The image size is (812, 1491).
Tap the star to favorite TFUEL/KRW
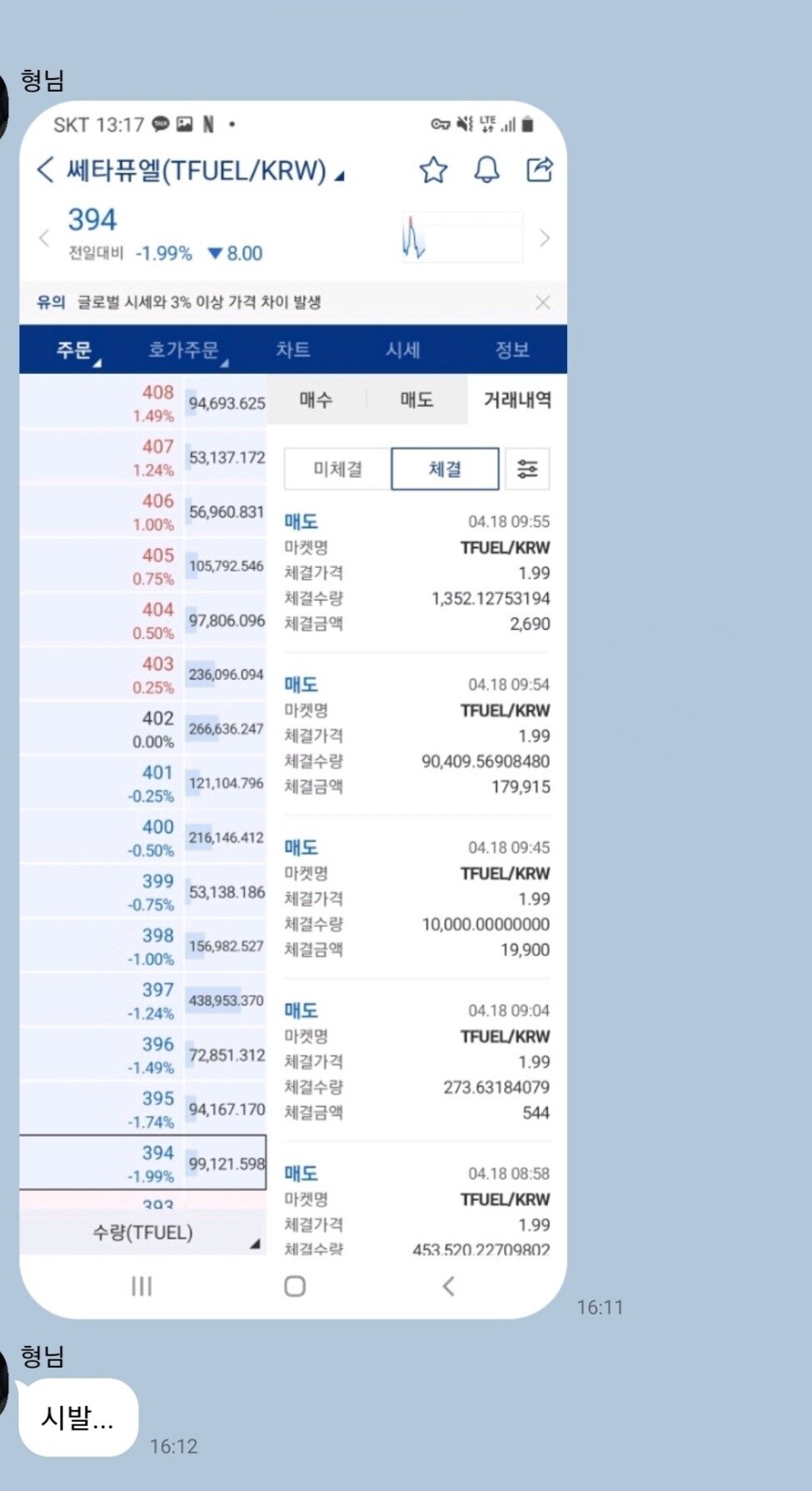432,170
